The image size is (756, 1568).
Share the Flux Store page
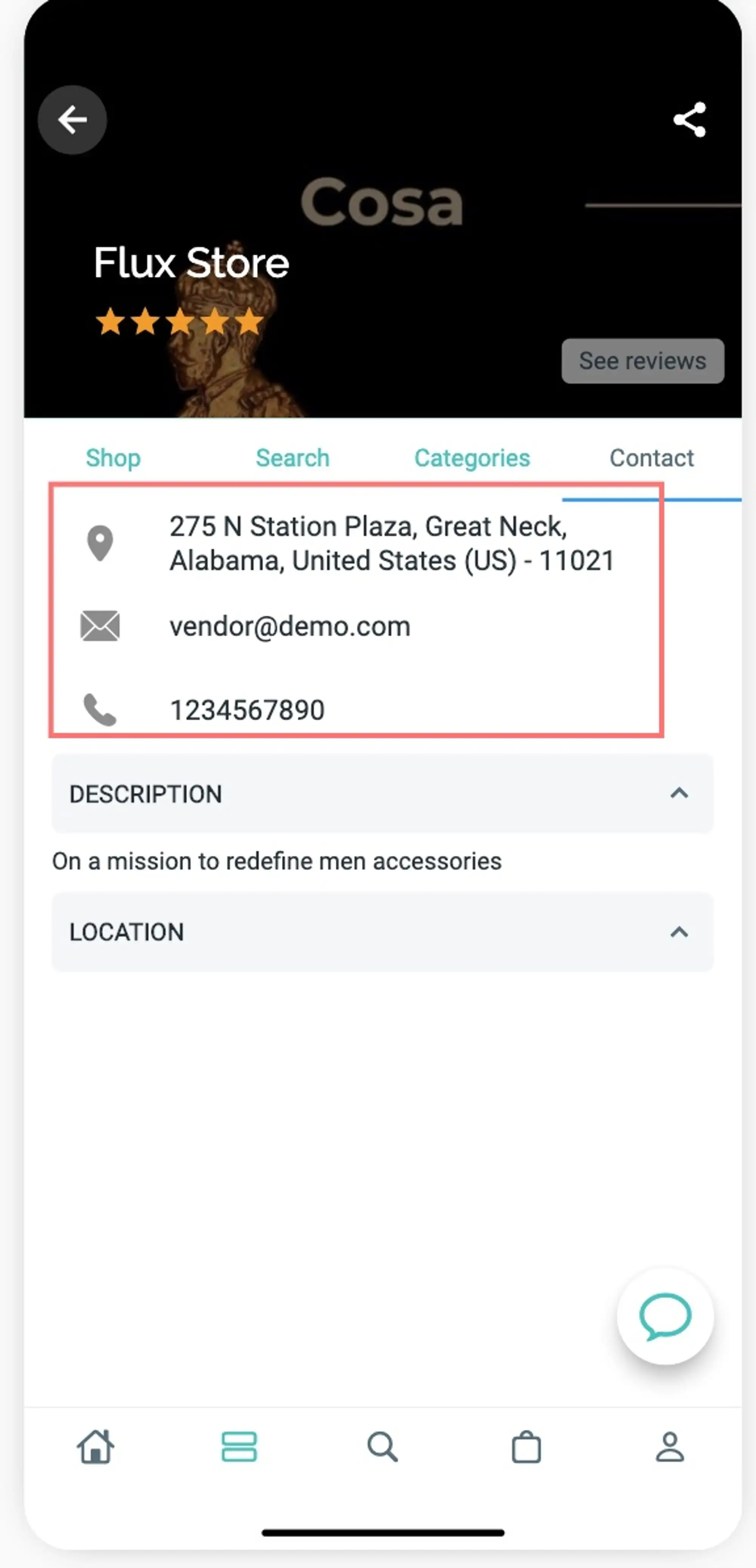click(x=690, y=119)
